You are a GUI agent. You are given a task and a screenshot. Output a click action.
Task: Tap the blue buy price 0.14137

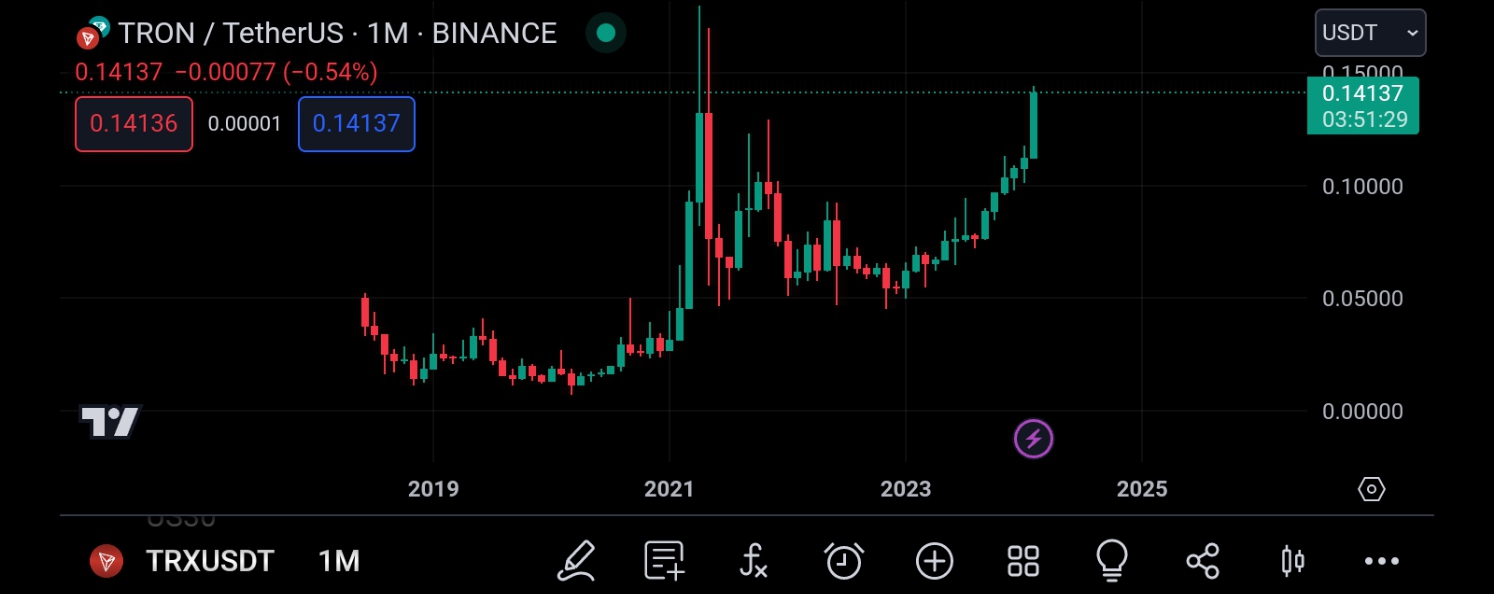[x=356, y=124]
